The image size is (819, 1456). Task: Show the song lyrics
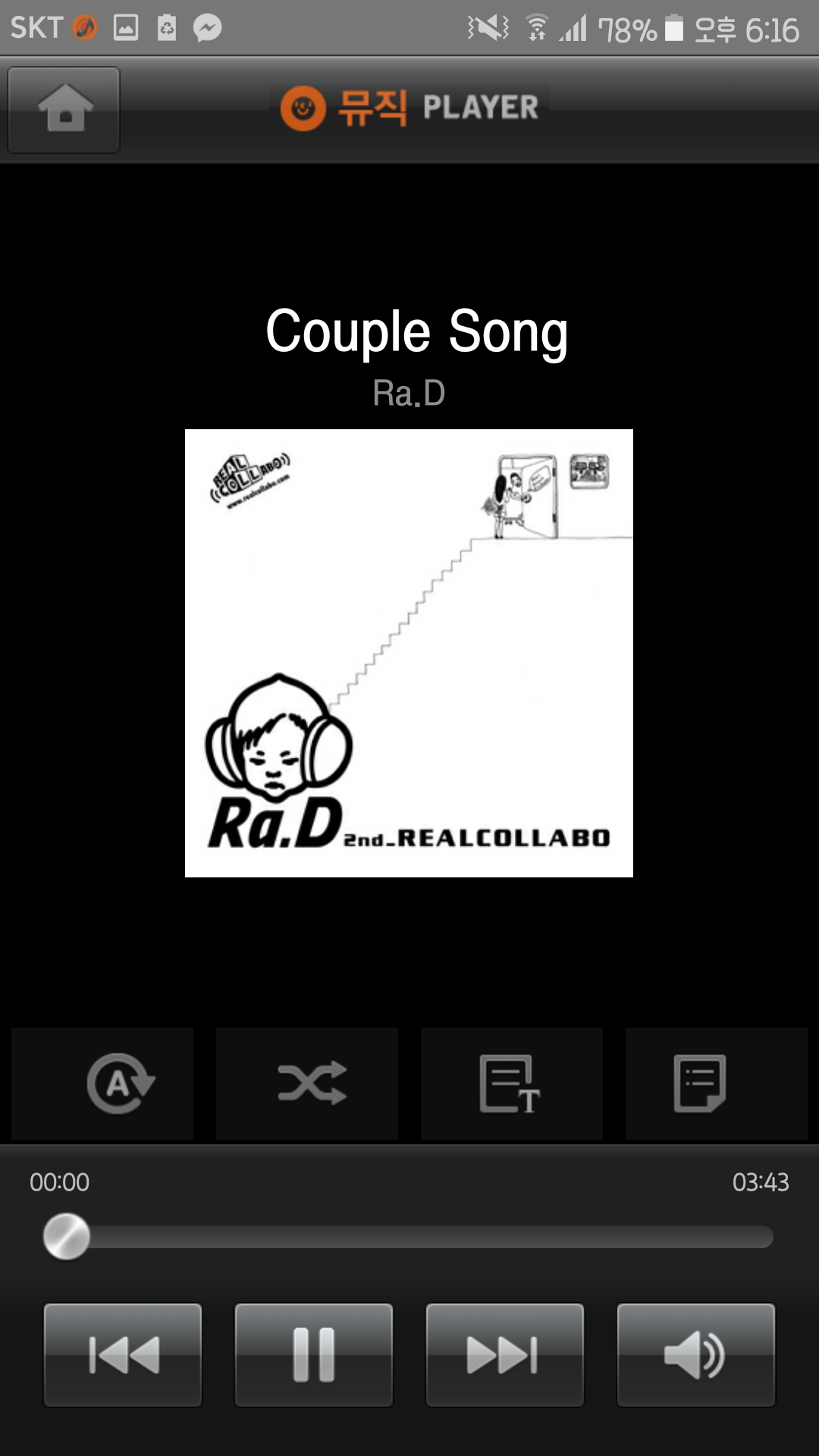511,1083
